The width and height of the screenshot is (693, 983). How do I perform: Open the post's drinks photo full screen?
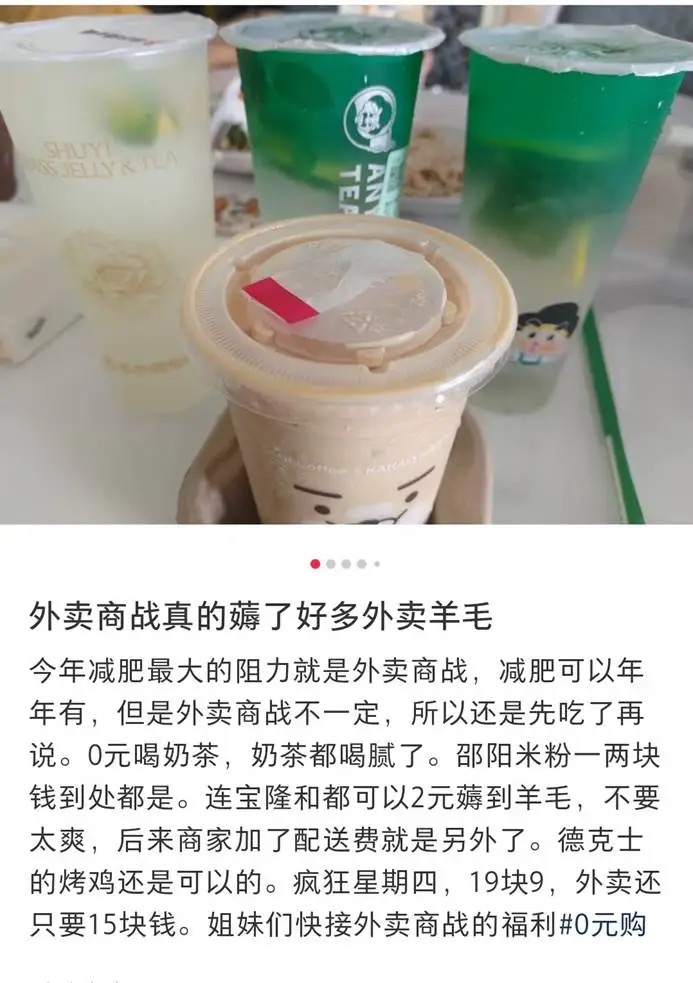[346, 262]
